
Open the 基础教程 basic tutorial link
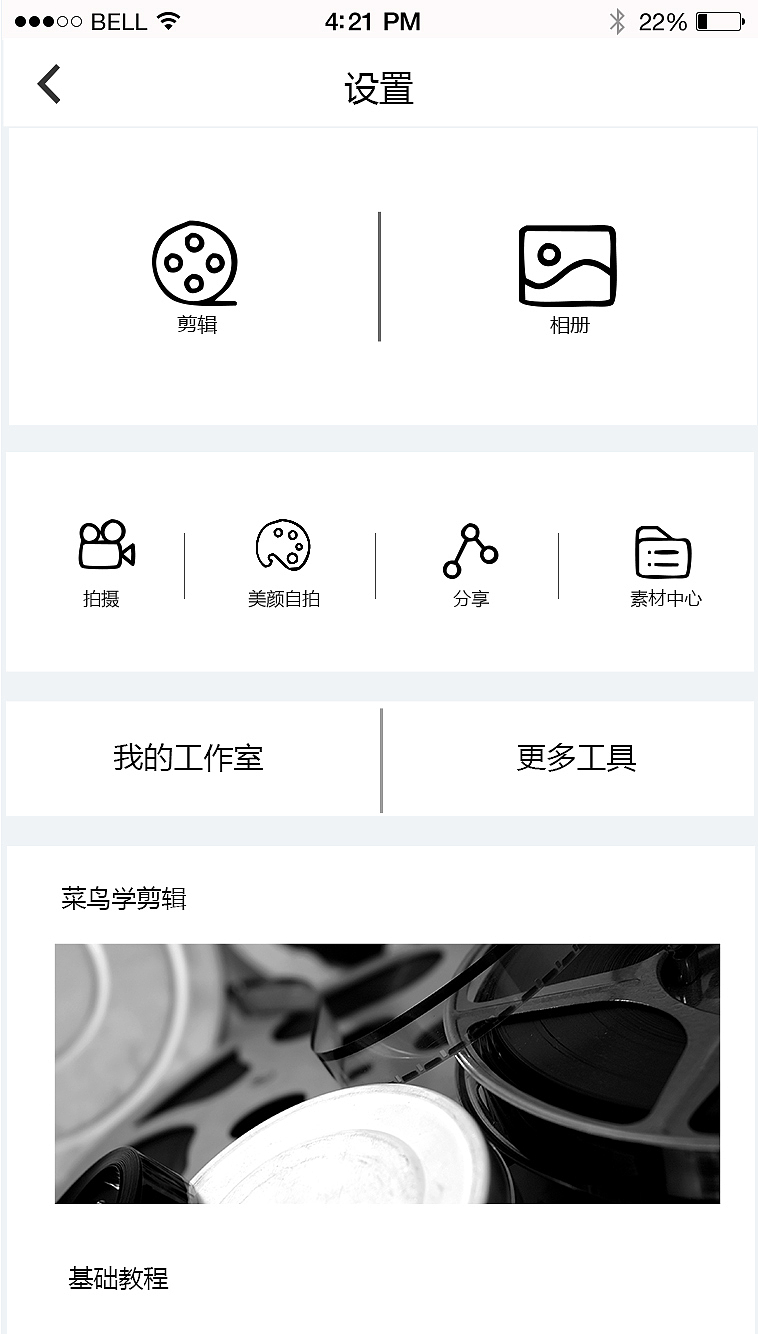point(119,1278)
